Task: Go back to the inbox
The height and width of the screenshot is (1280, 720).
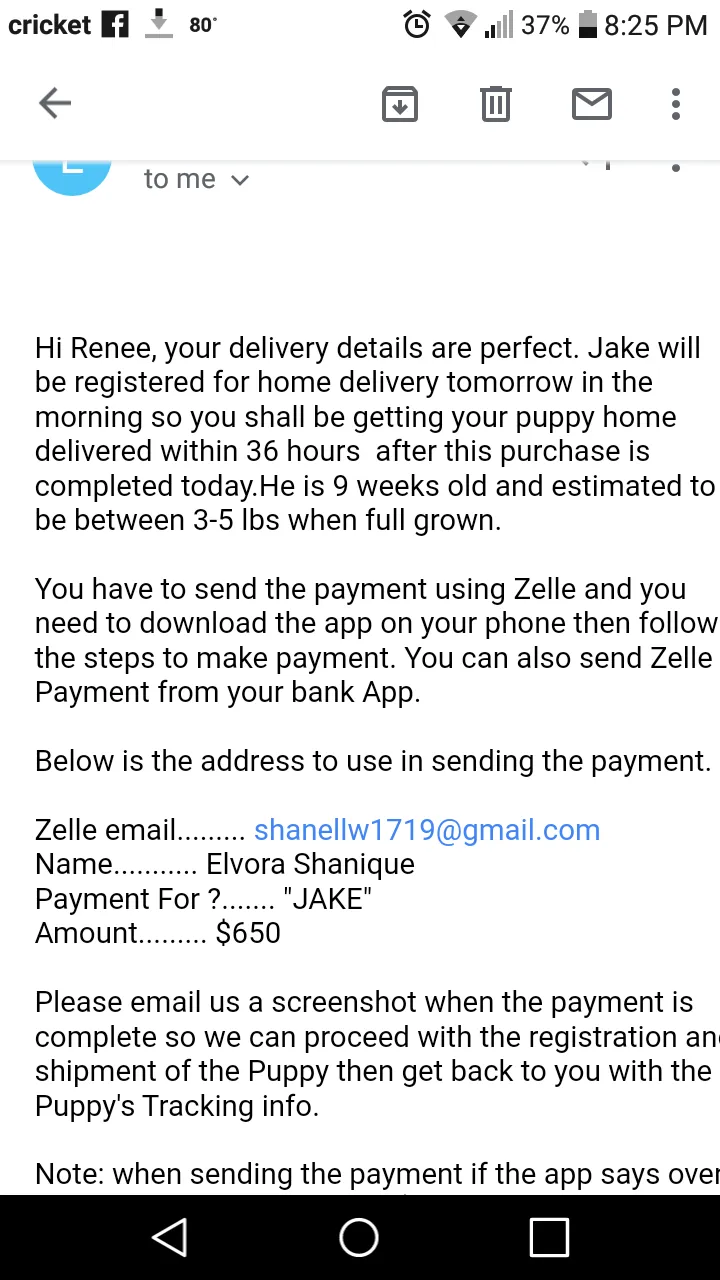Action: [x=55, y=103]
